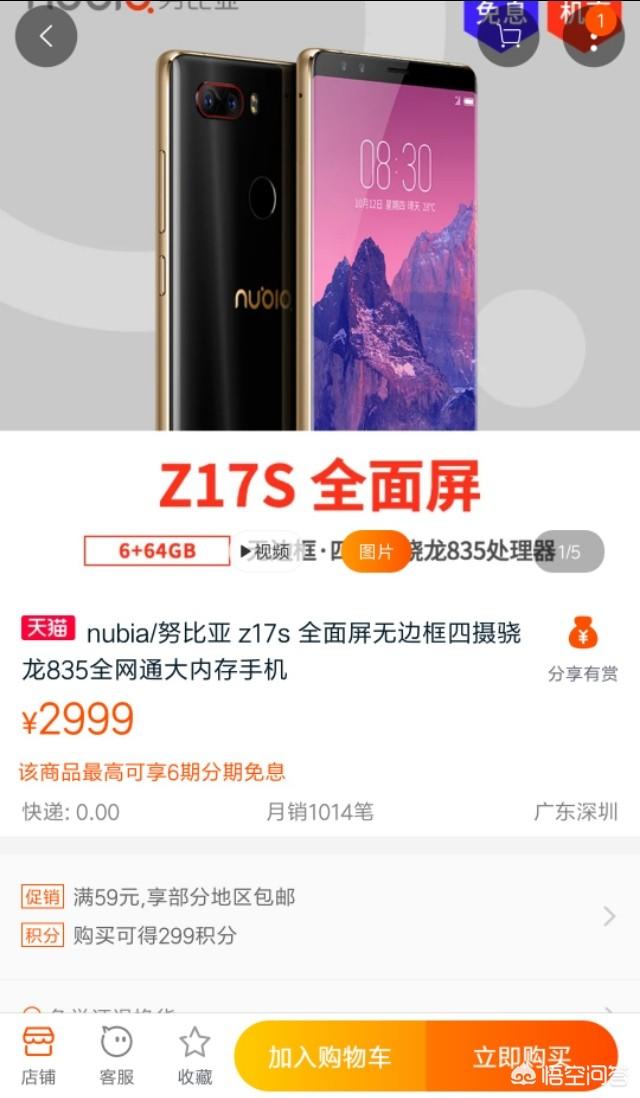Image resolution: width=640 pixels, height=1098 pixels.
Task: Select the 图片 media tab
Action: point(376,551)
